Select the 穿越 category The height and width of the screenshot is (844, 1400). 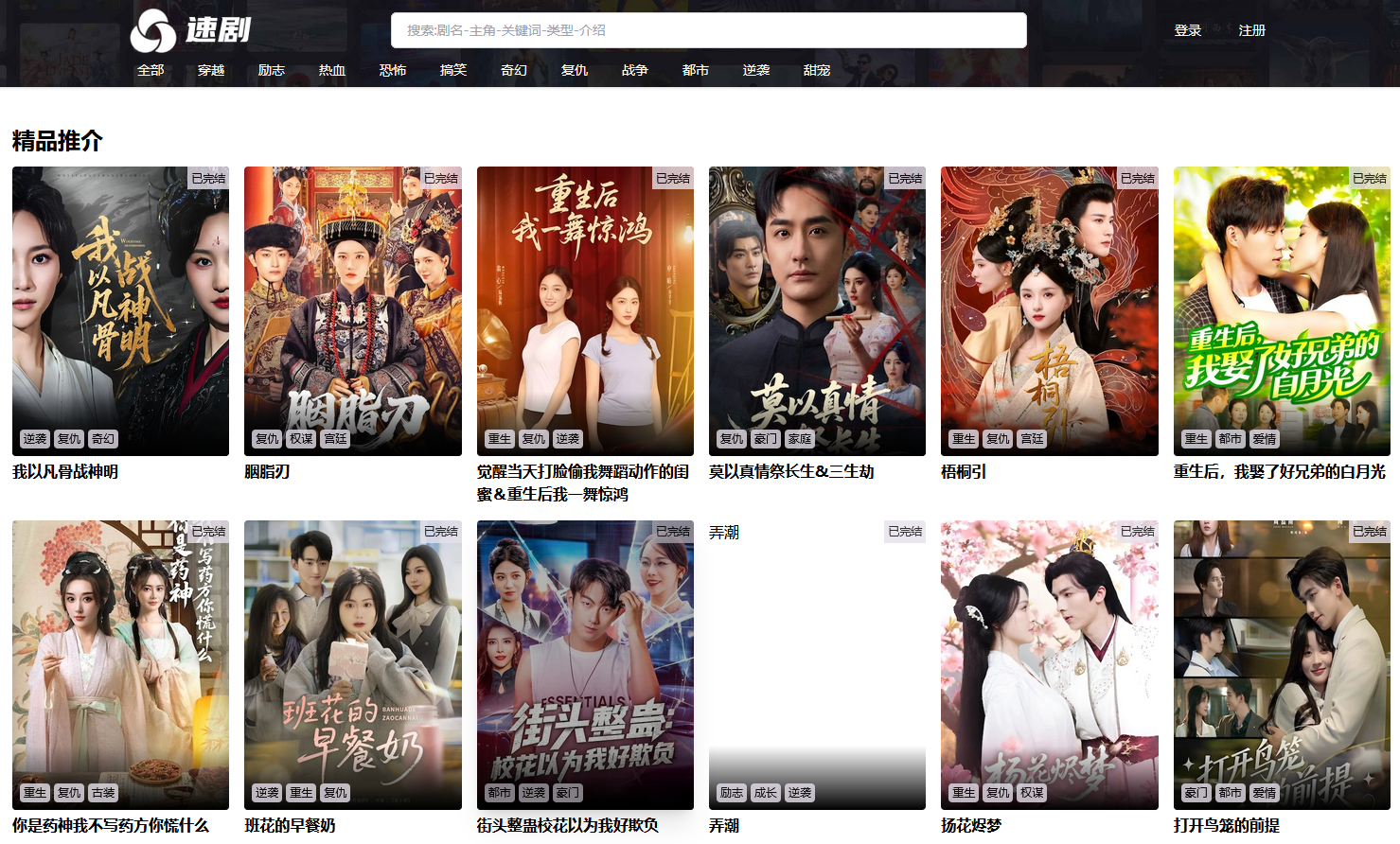click(x=211, y=70)
